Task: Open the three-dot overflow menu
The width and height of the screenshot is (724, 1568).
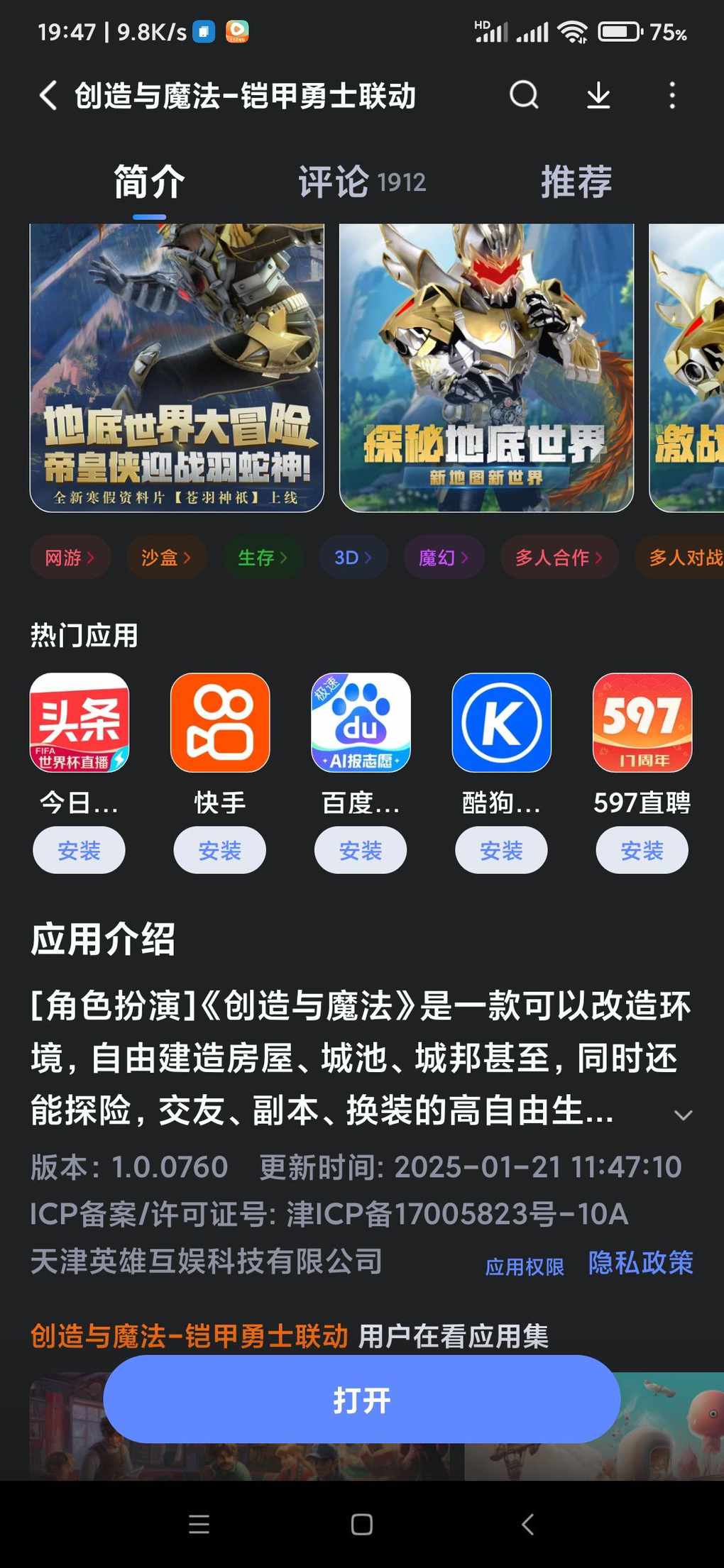Action: (671, 95)
